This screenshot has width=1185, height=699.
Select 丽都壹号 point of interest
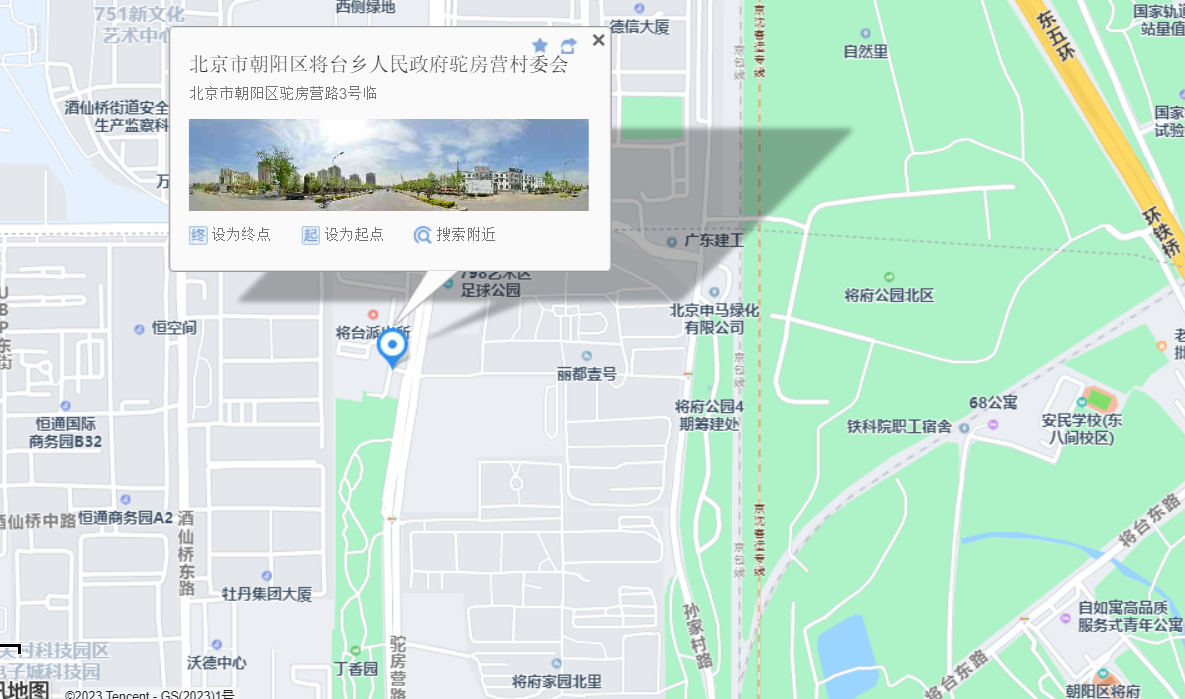click(x=586, y=373)
